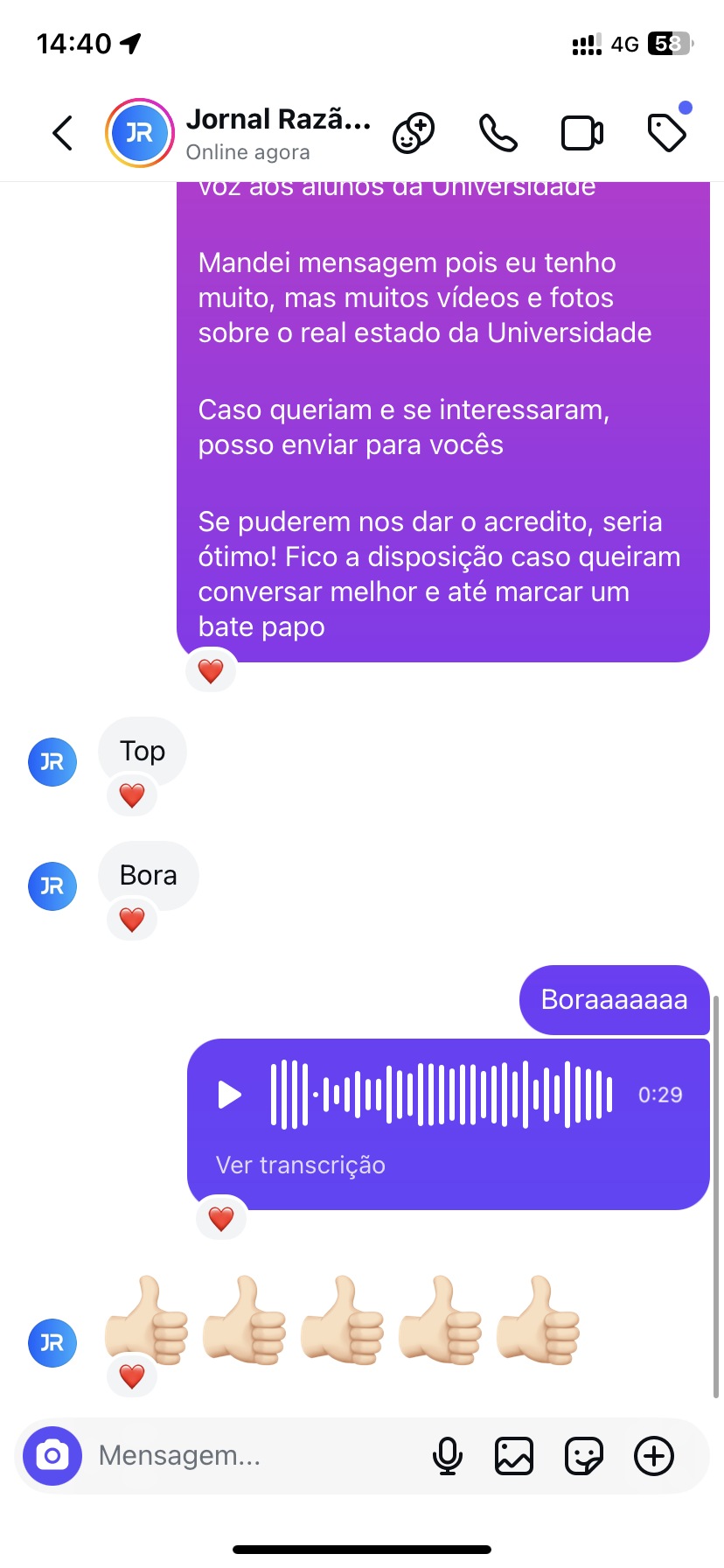724x1568 pixels.
Task: Open the AI character creation icon
Action: click(414, 134)
